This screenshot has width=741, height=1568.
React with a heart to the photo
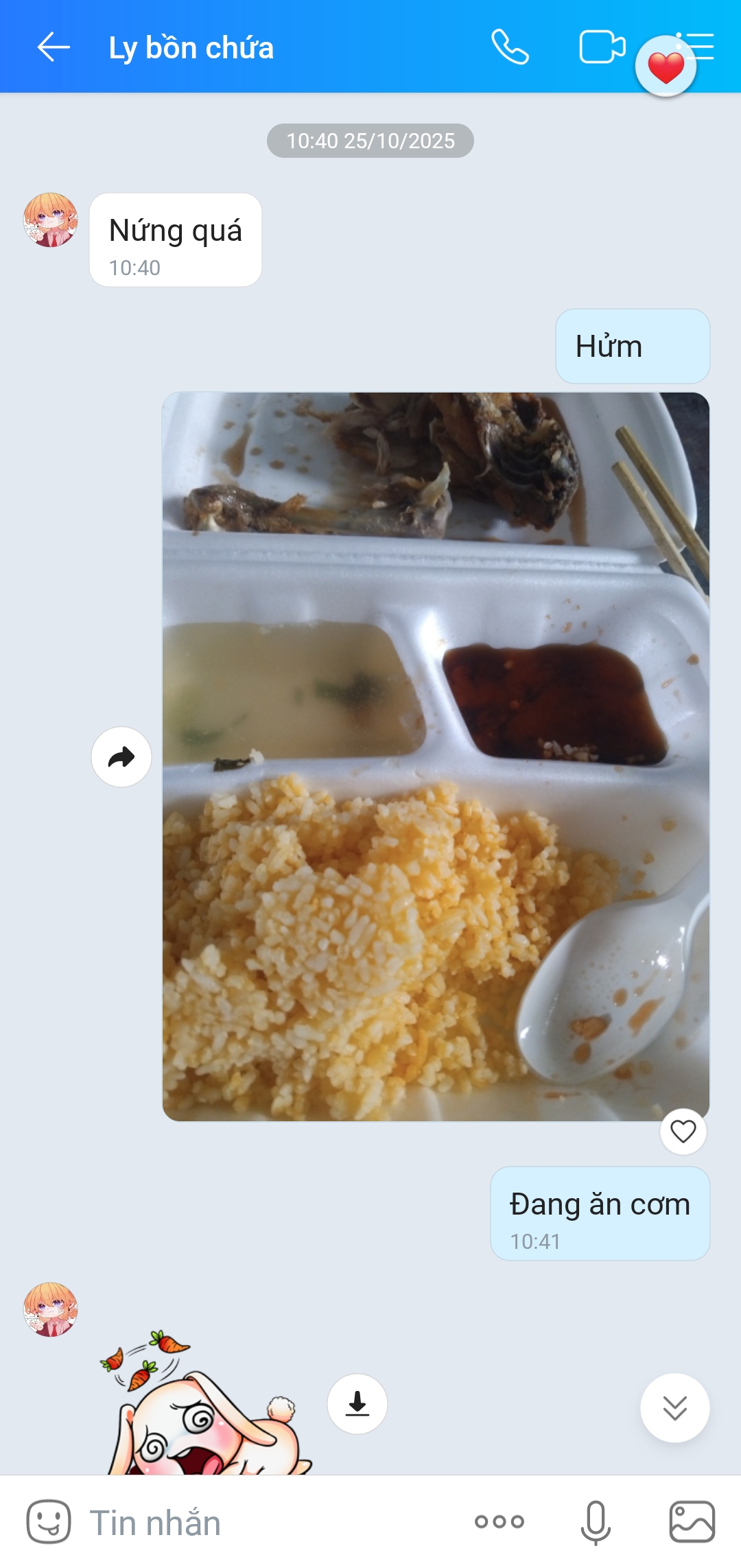pos(683,1131)
